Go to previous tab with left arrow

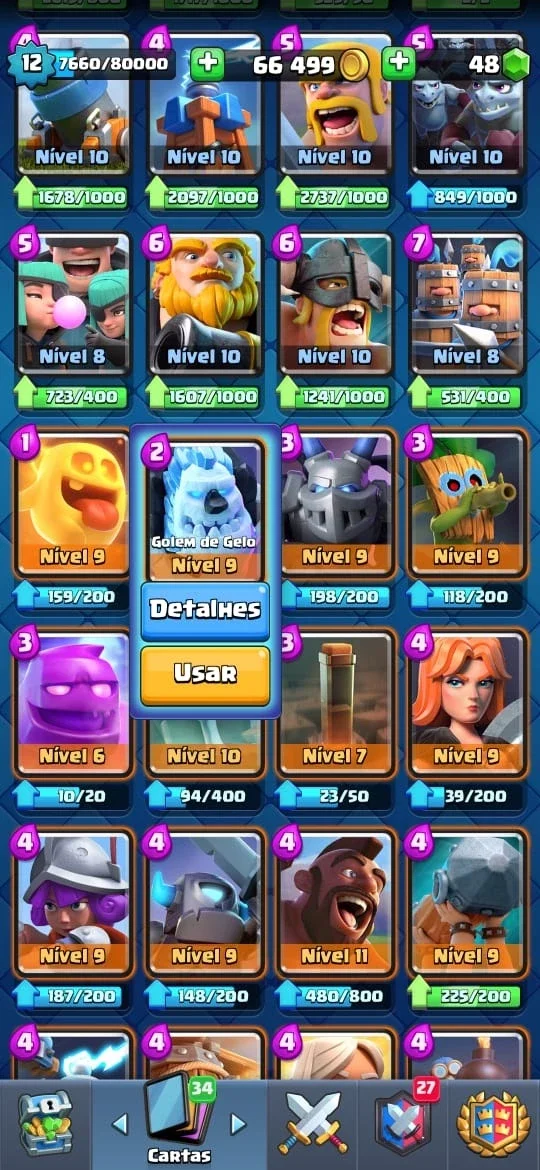[x=119, y=1124]
